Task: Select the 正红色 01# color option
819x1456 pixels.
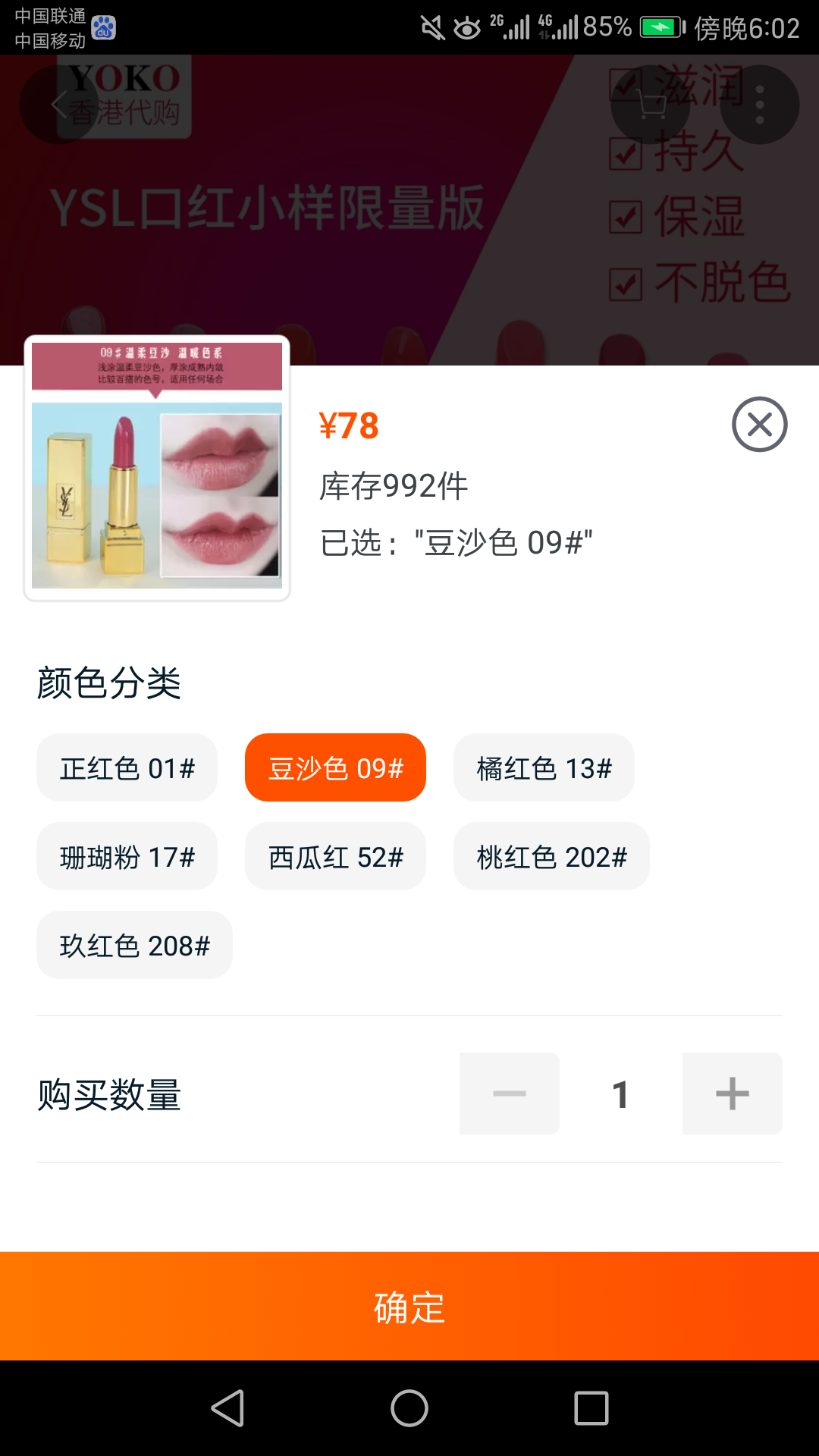Action: pyautogui.click(x=126, y=767)
